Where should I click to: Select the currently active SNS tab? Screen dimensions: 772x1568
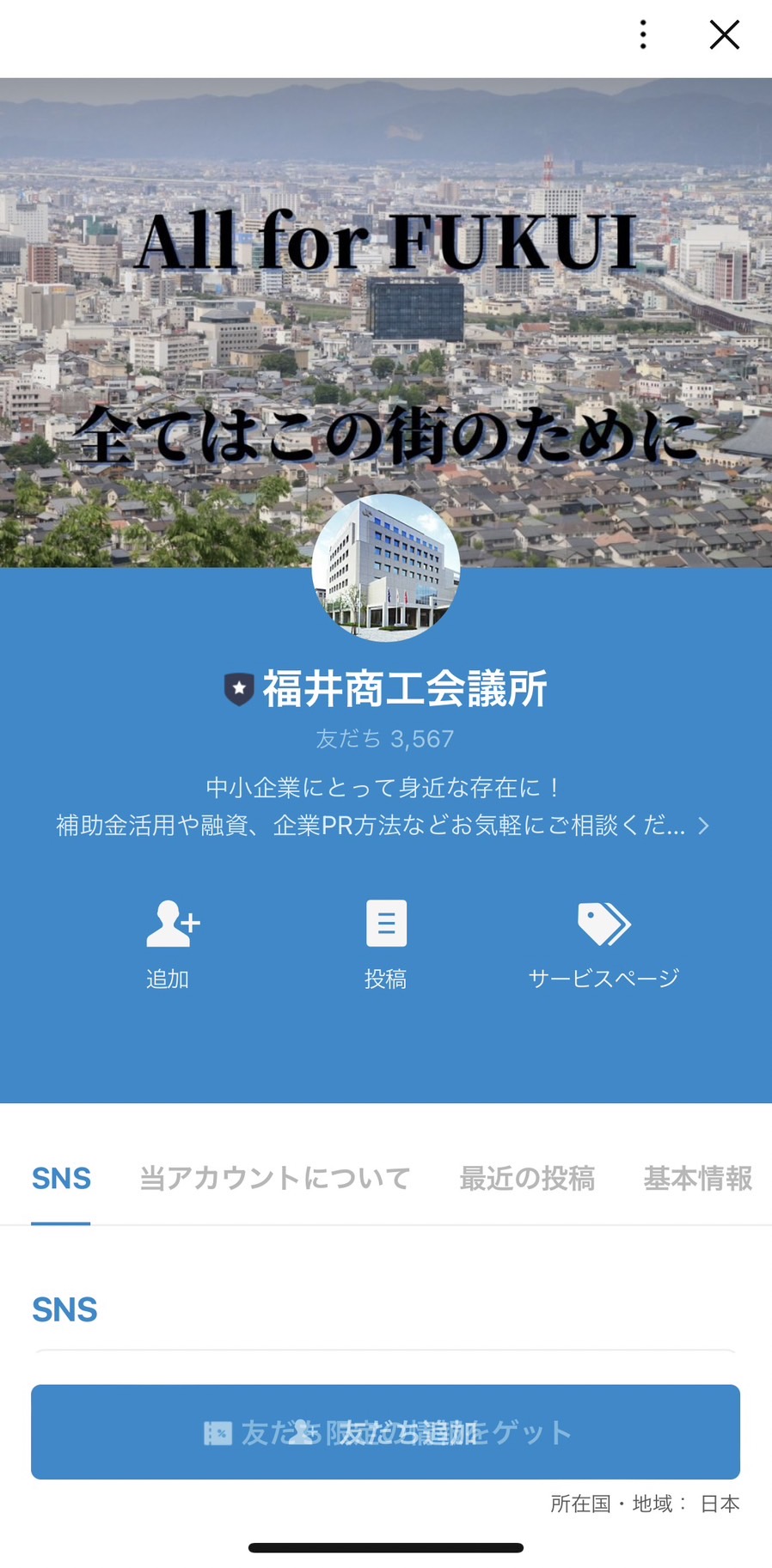pos(60,1178)
